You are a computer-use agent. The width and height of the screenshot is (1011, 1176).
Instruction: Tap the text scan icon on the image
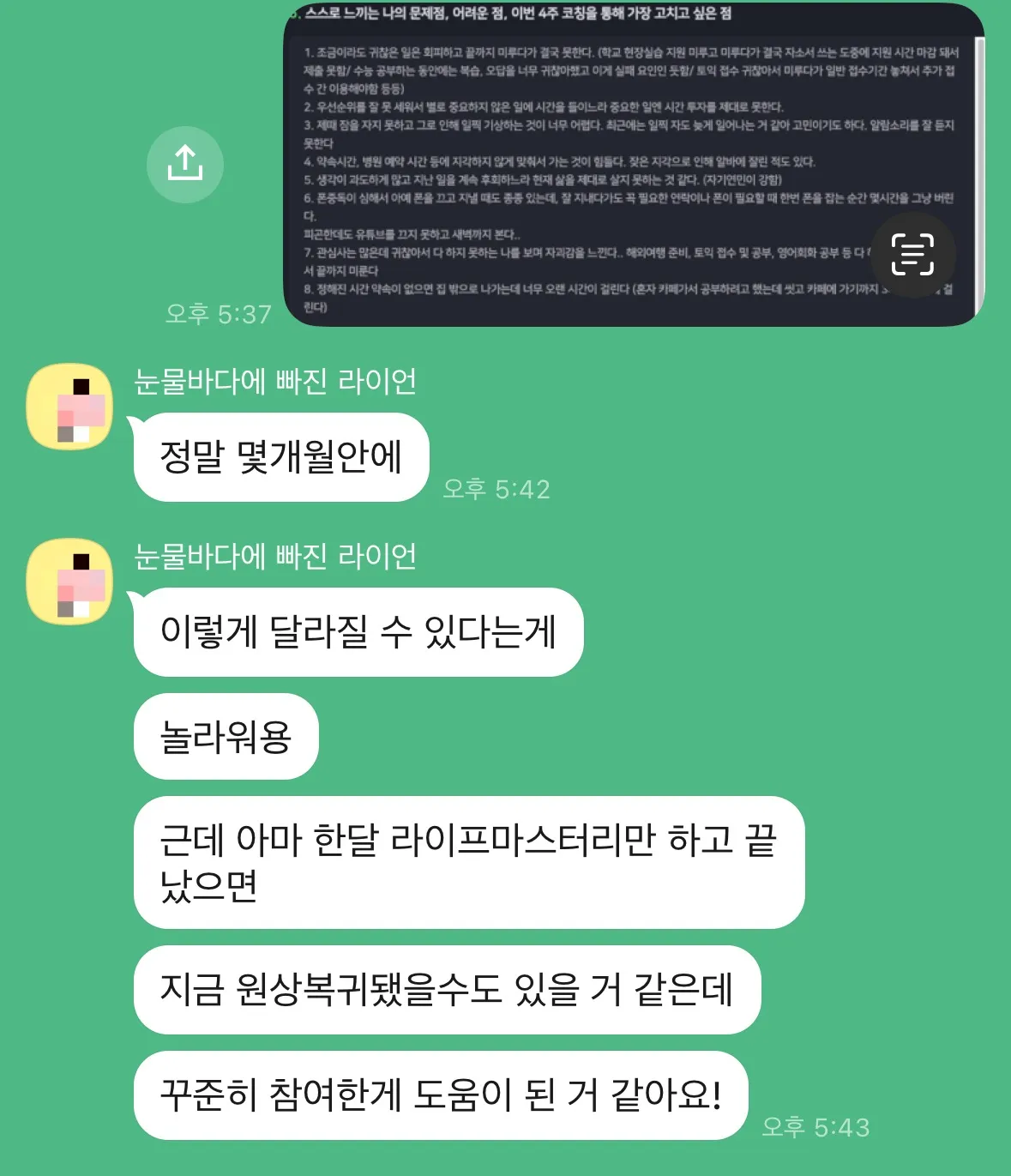[x=912, y=255]
